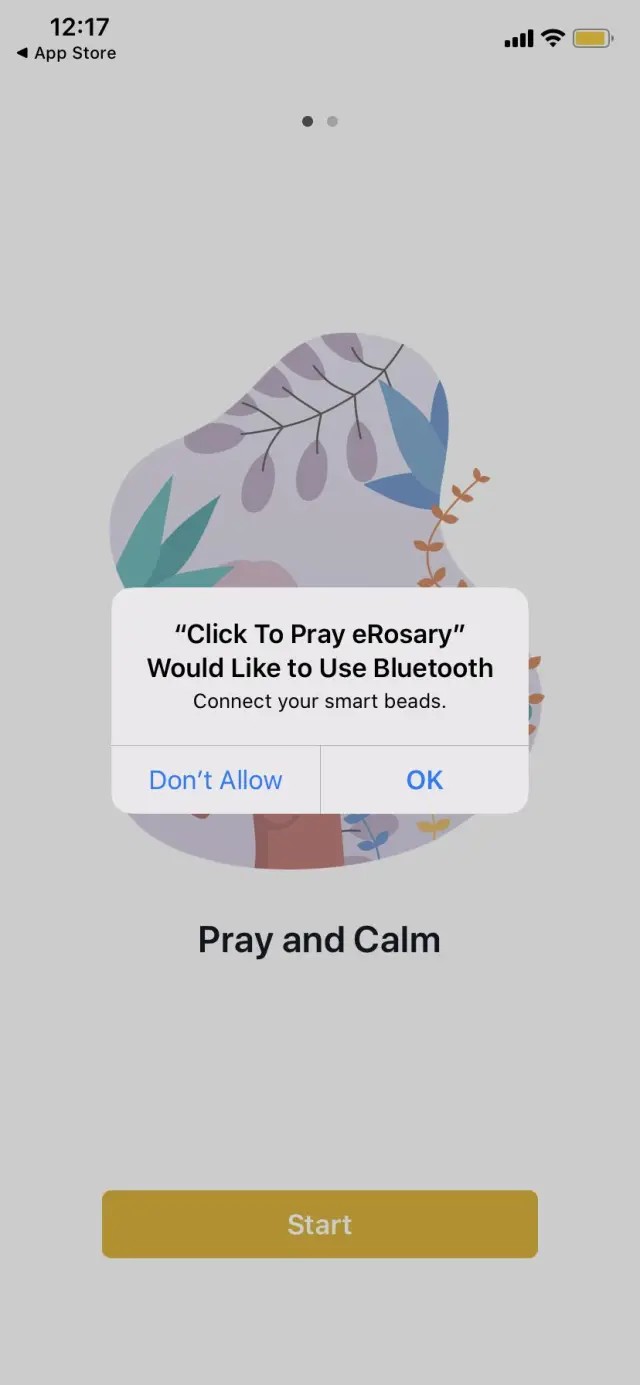Tap the Start button
This screenshot has width=640, height=1385.
(x=319, y=1224)
